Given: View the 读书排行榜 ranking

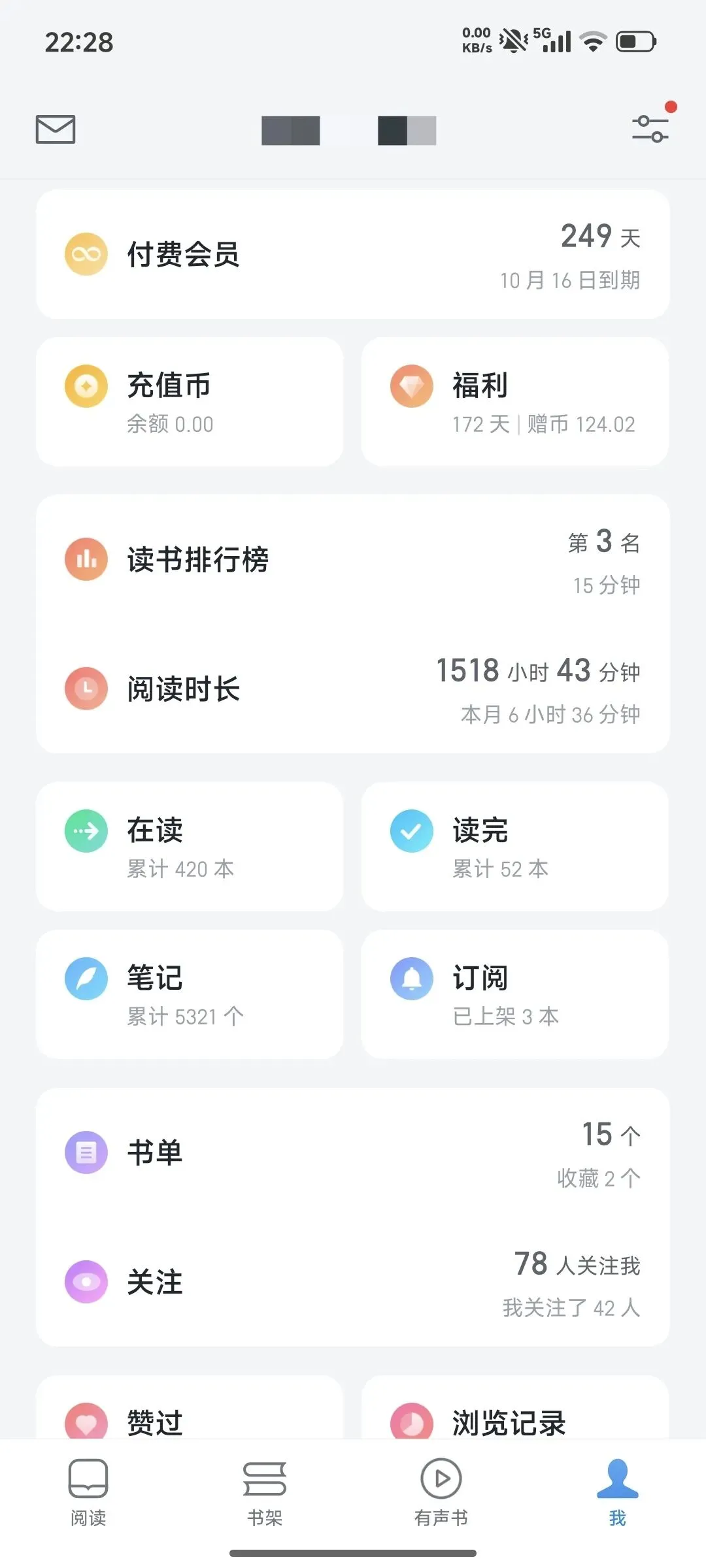Looking at the screenshot, I should click(x=353, y=560).
